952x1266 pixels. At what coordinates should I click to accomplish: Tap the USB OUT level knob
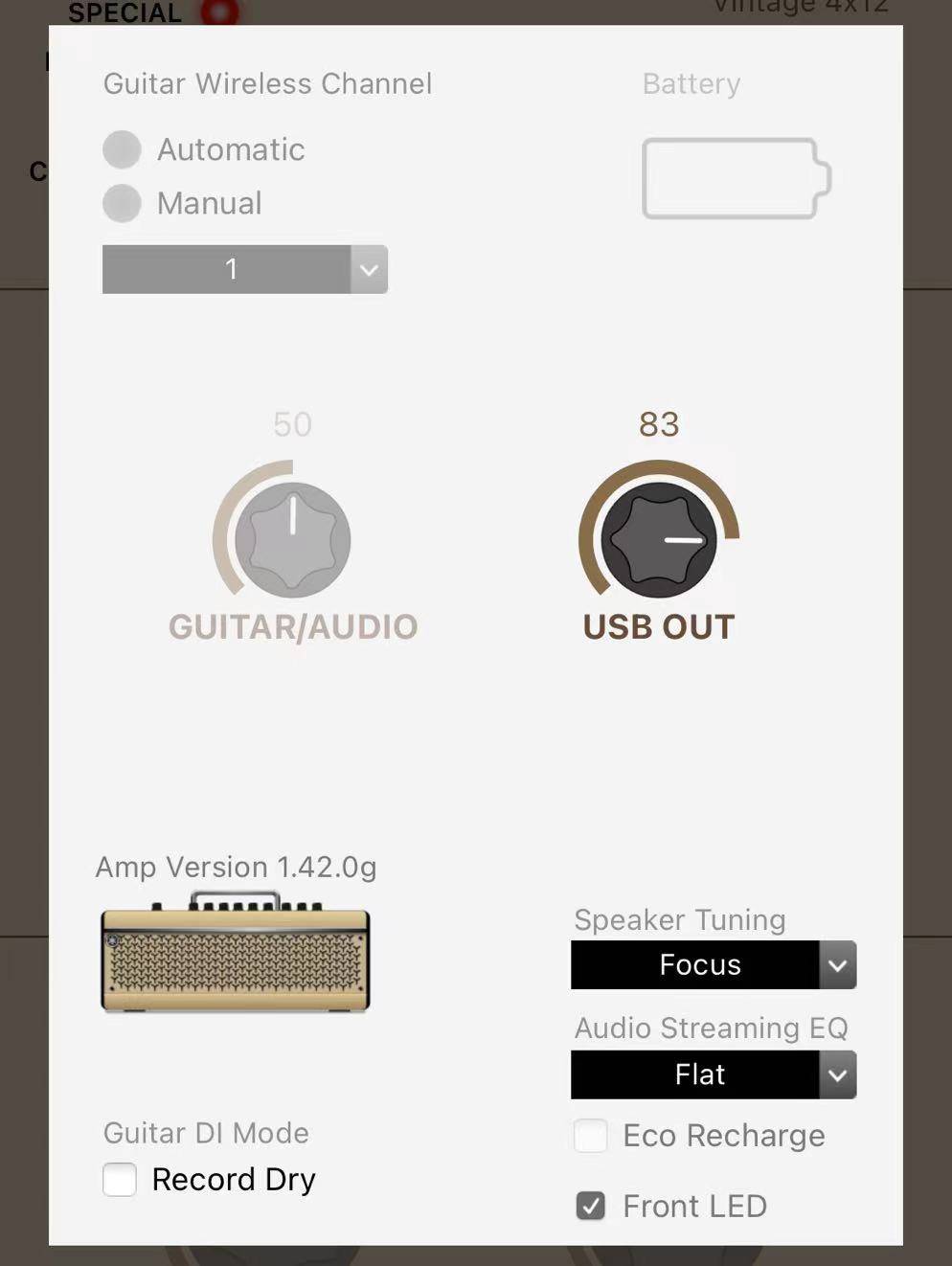(x=659, y=540)
